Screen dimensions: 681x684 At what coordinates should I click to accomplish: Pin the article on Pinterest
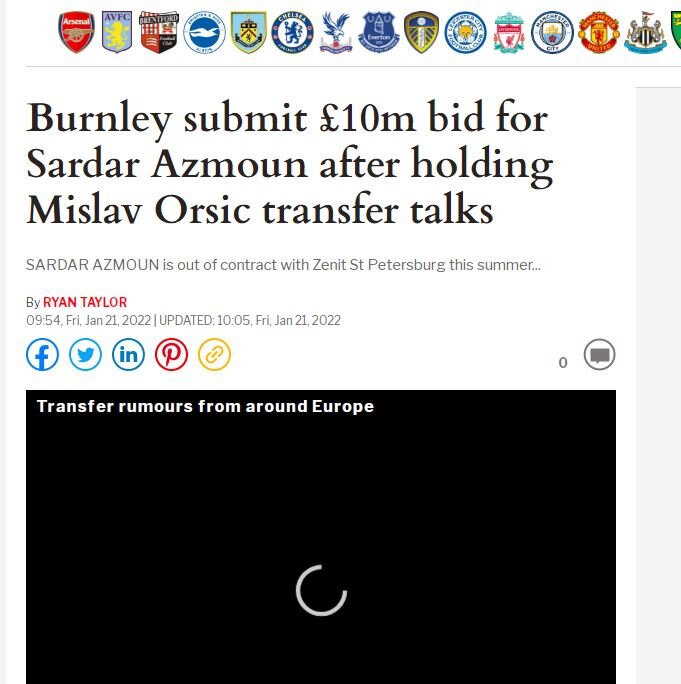point(172,354)
